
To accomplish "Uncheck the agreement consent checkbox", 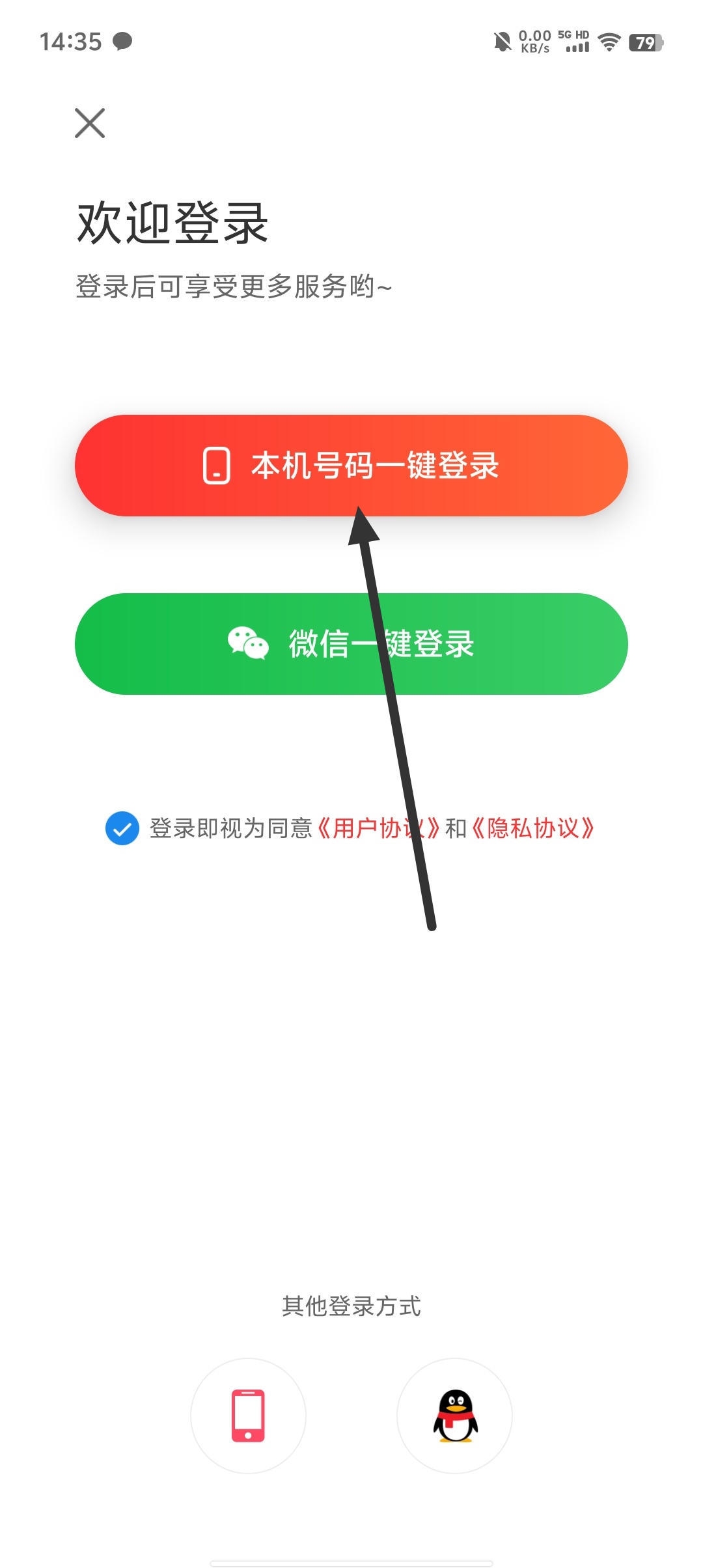I will point(122,828).
